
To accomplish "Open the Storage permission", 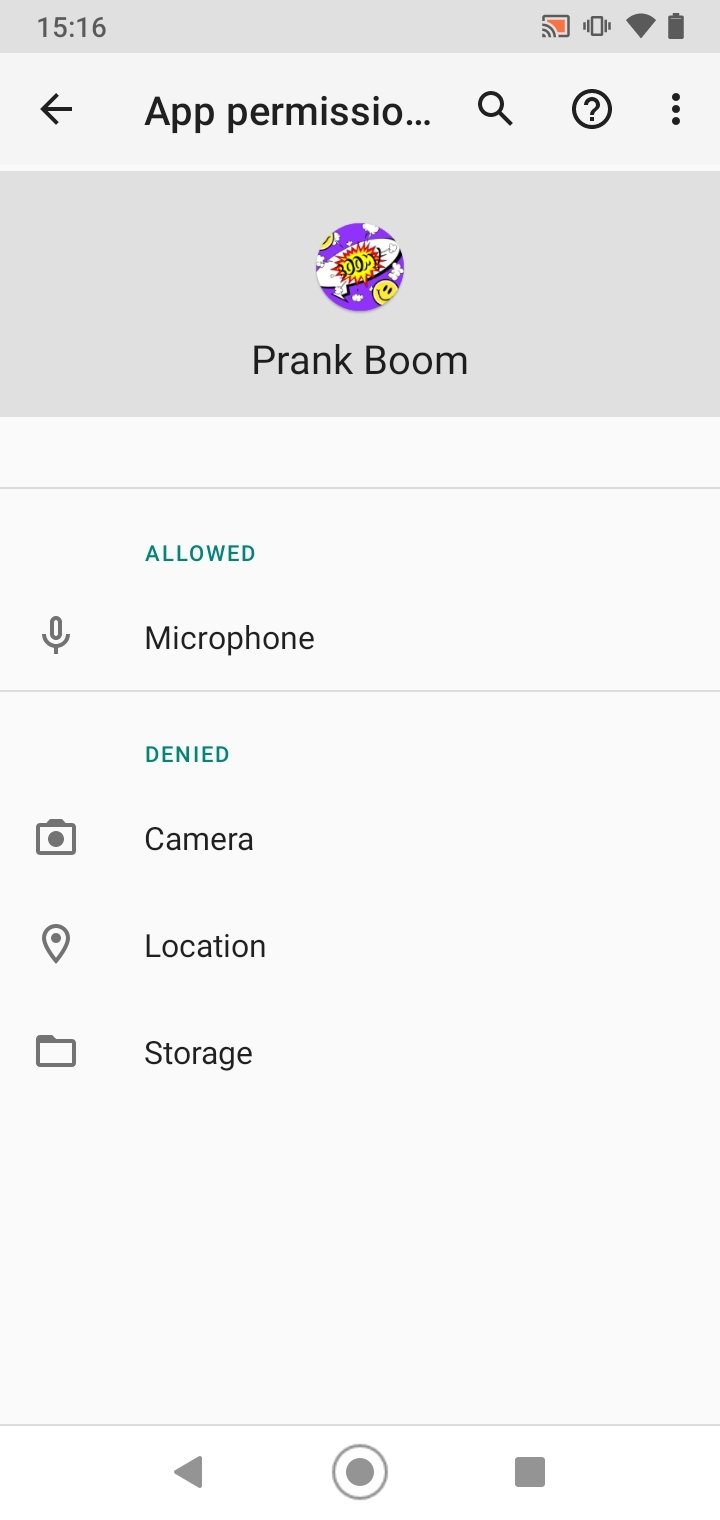I will (360, 1053).
